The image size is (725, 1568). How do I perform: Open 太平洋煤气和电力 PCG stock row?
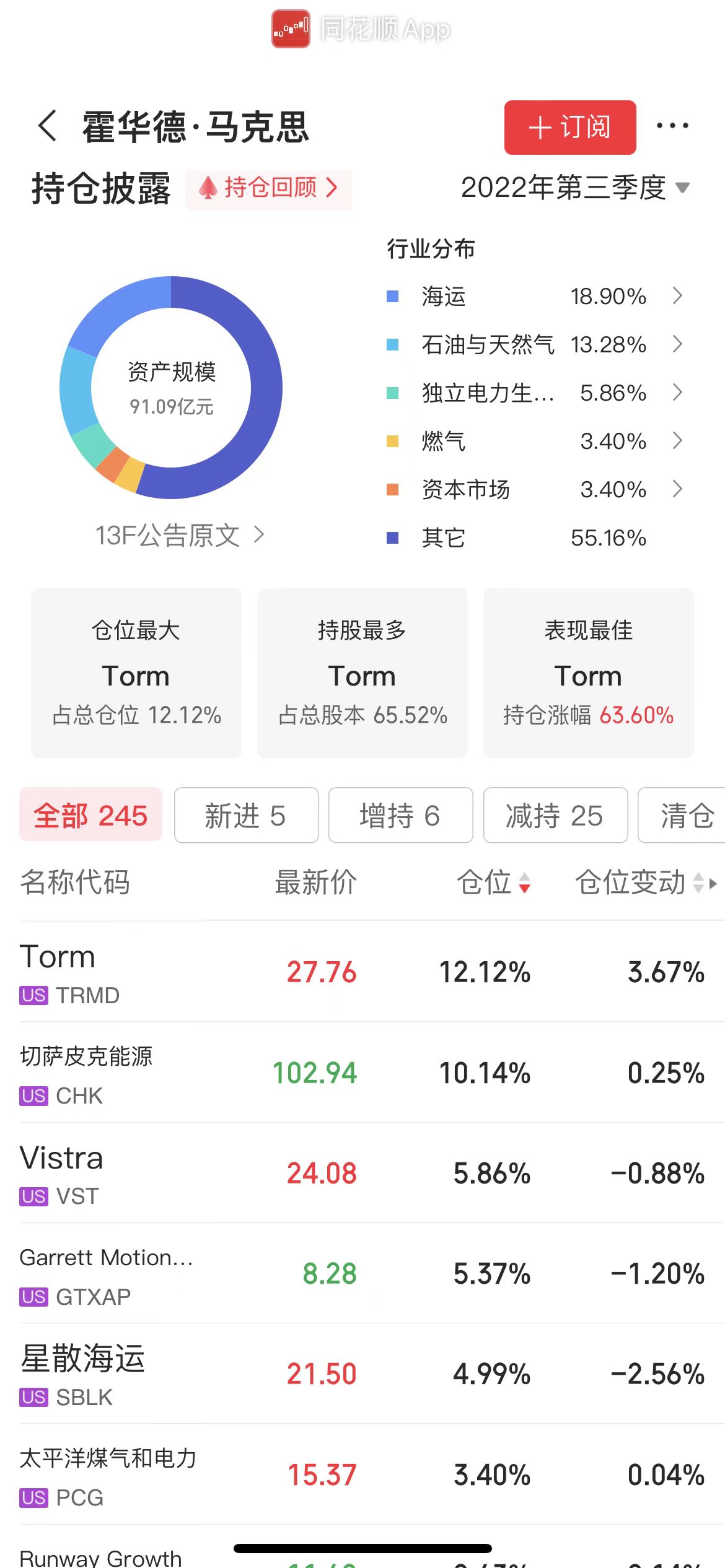pyautogui.click(x=362, y=1475)
